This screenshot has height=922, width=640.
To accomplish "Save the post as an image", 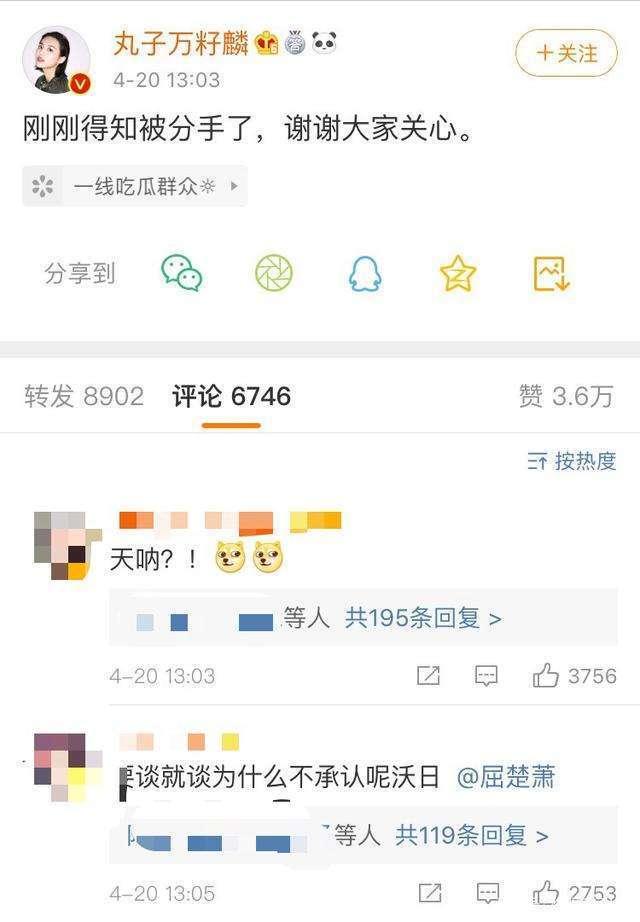I will point(551,273).
